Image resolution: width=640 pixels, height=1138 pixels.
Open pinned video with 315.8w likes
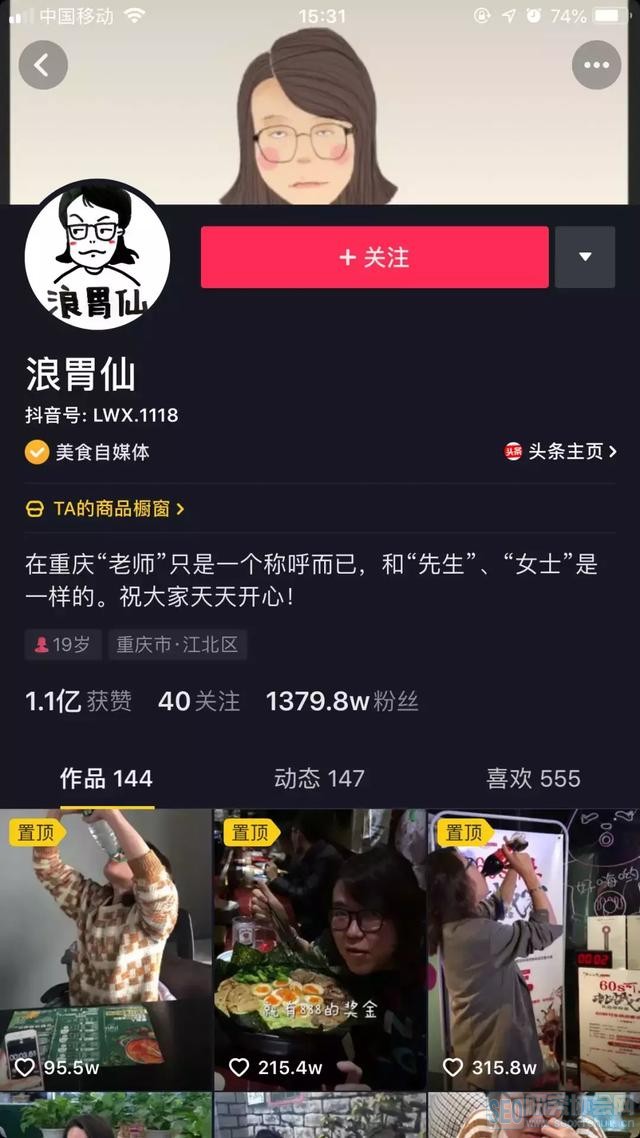tap(534, 950)
